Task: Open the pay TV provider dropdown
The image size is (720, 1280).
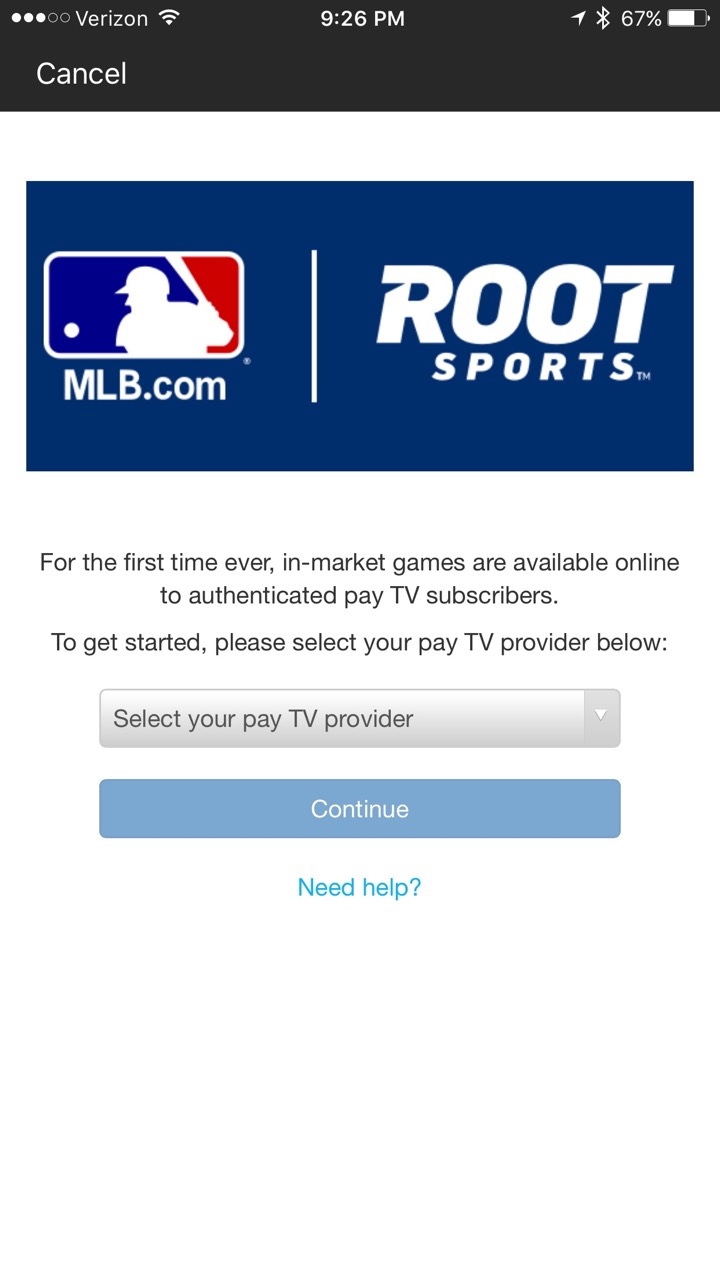Action: (359, 718)
